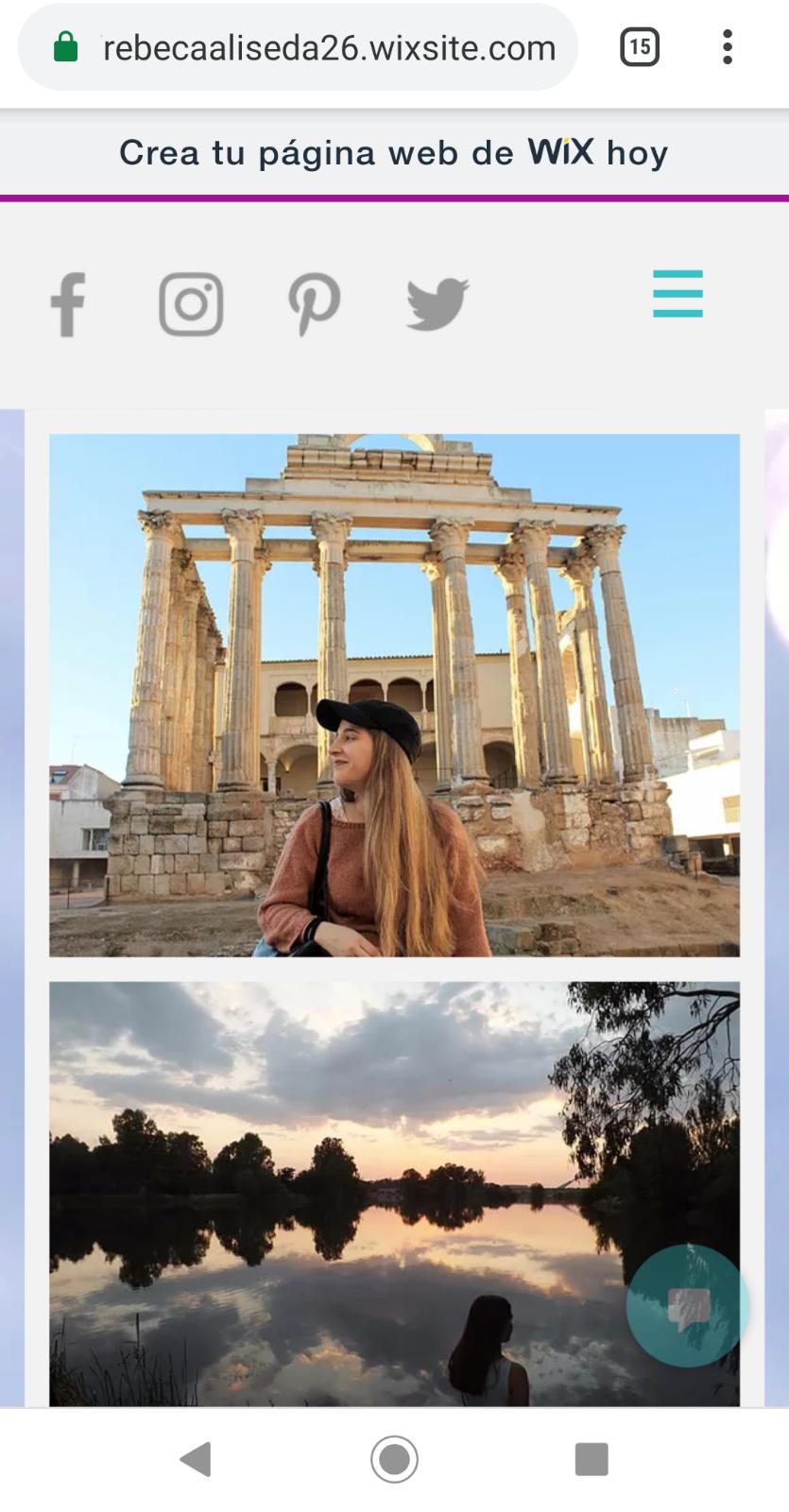Open the recent apps overview

592,1459
